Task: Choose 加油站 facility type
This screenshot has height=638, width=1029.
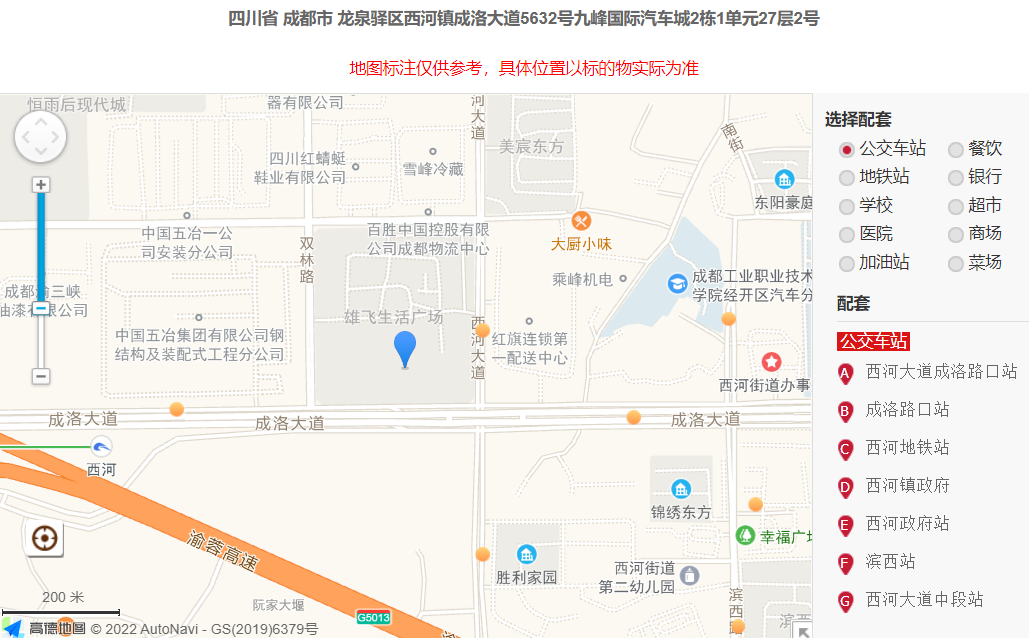Action: (847, 263)
